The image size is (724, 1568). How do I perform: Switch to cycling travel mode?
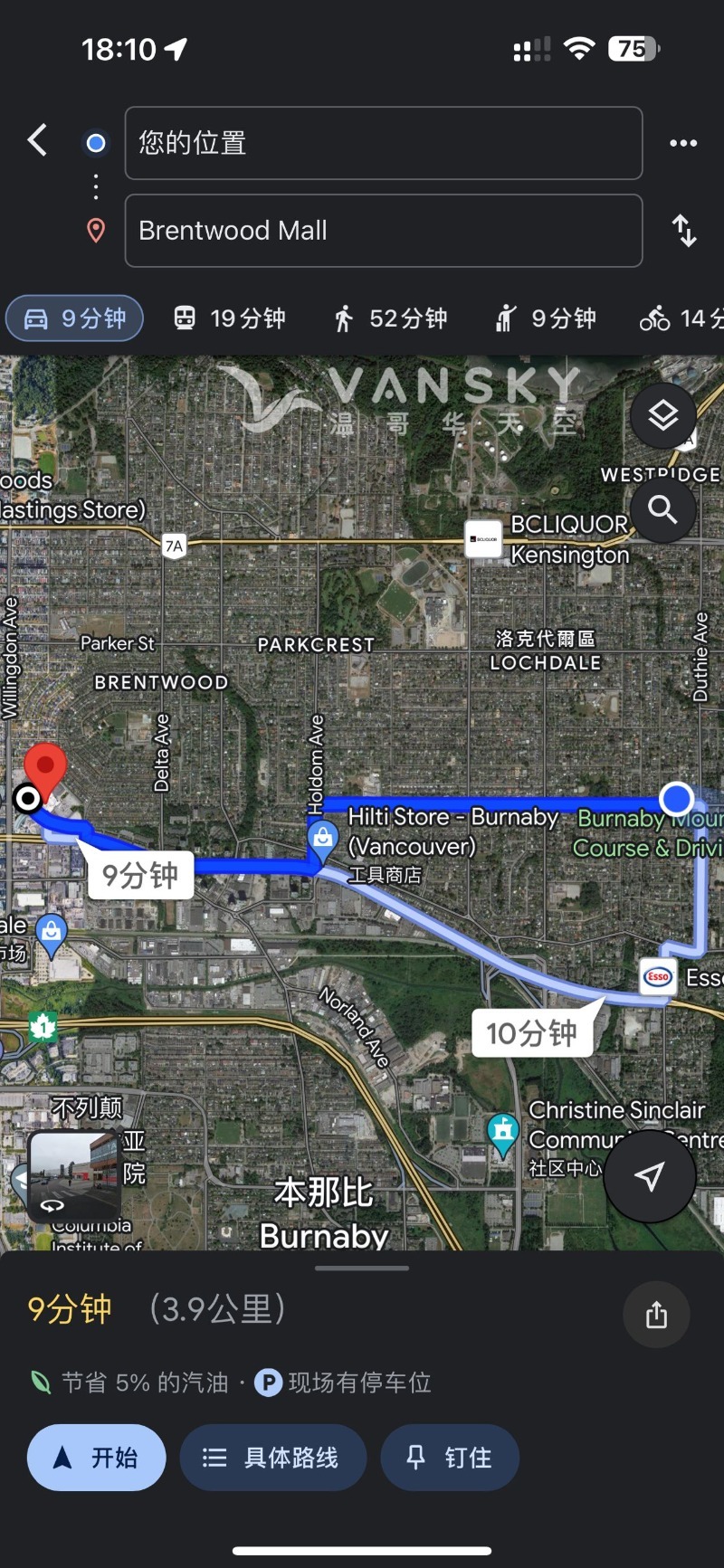pos(681,318)
